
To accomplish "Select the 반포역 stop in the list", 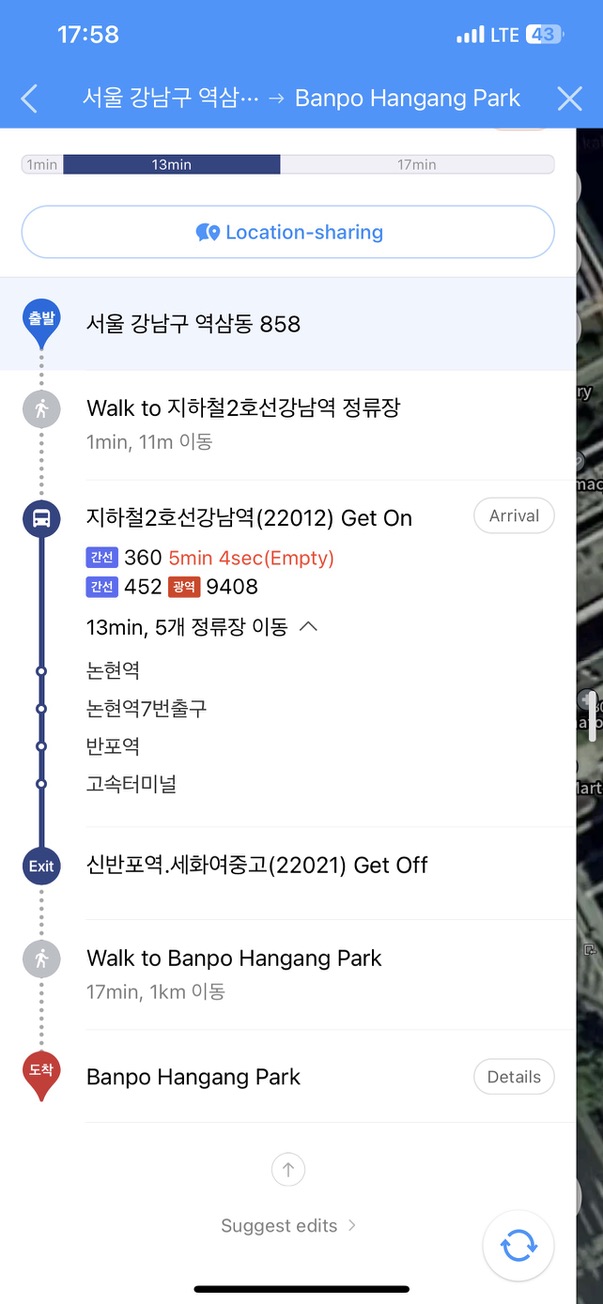I will tap(113, 746).
